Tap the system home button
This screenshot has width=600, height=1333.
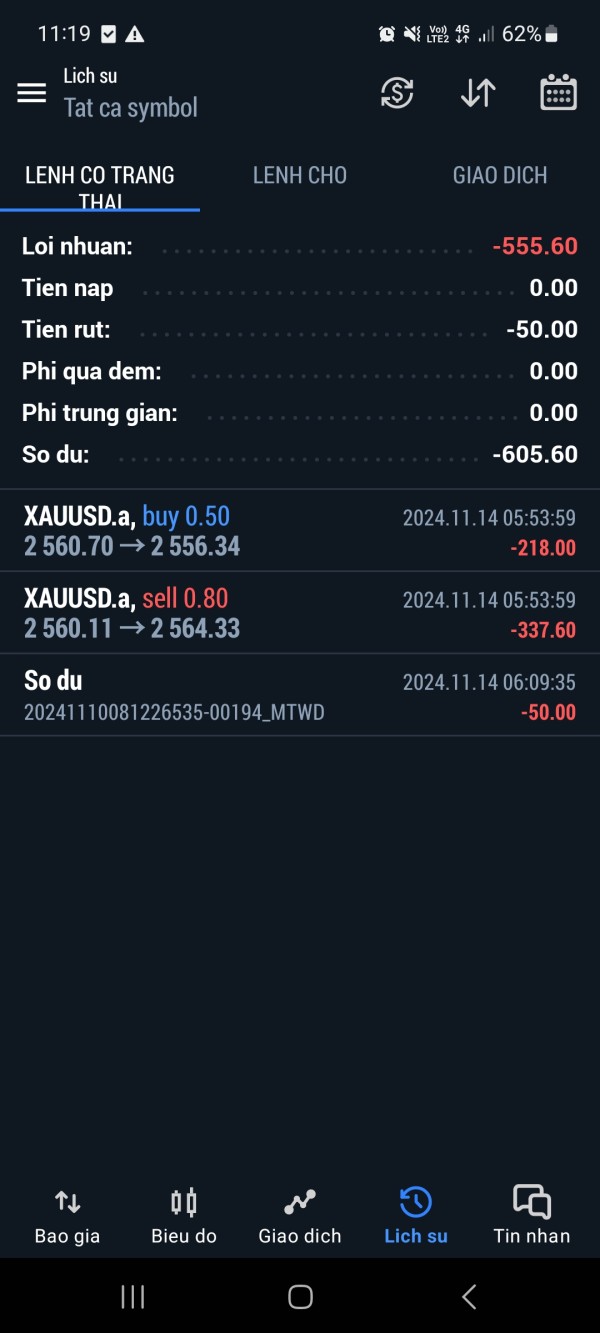click(300, 1297)
